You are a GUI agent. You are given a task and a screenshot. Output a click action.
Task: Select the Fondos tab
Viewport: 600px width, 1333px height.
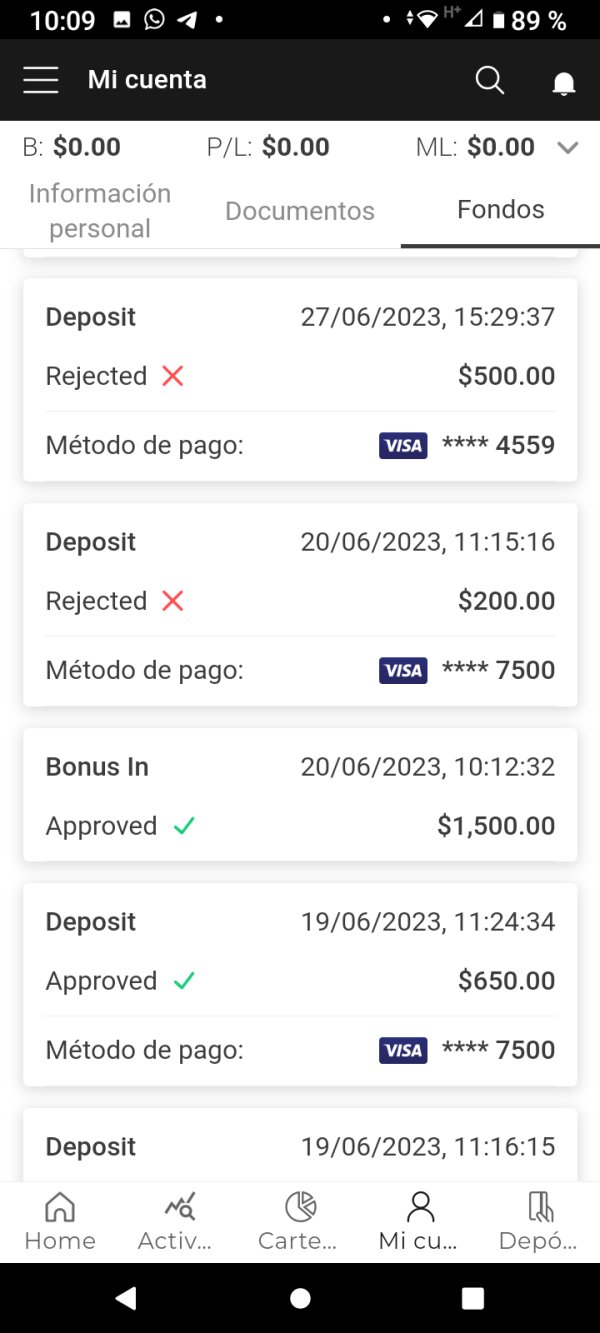point(500,210)
